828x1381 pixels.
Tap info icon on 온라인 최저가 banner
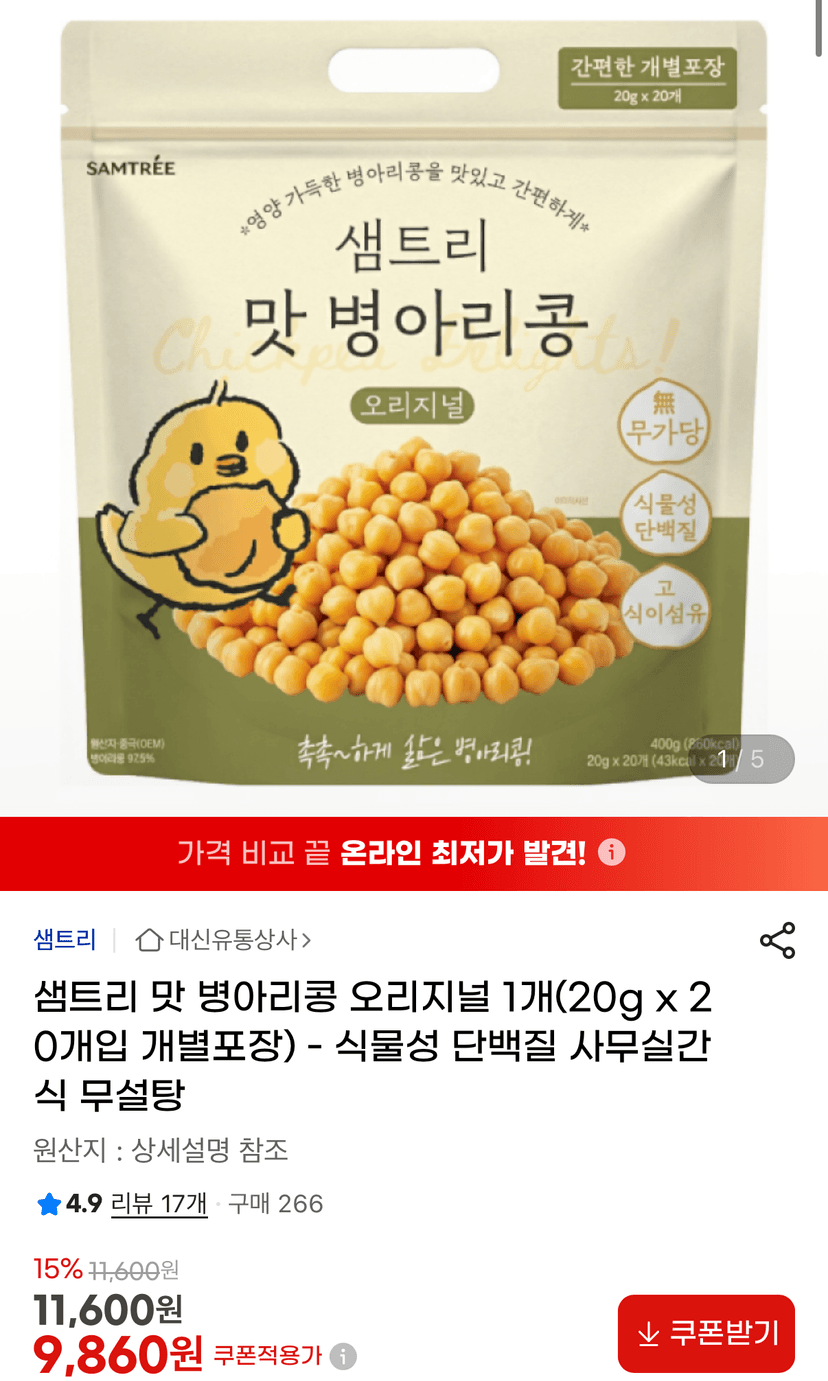pos(611,853)
